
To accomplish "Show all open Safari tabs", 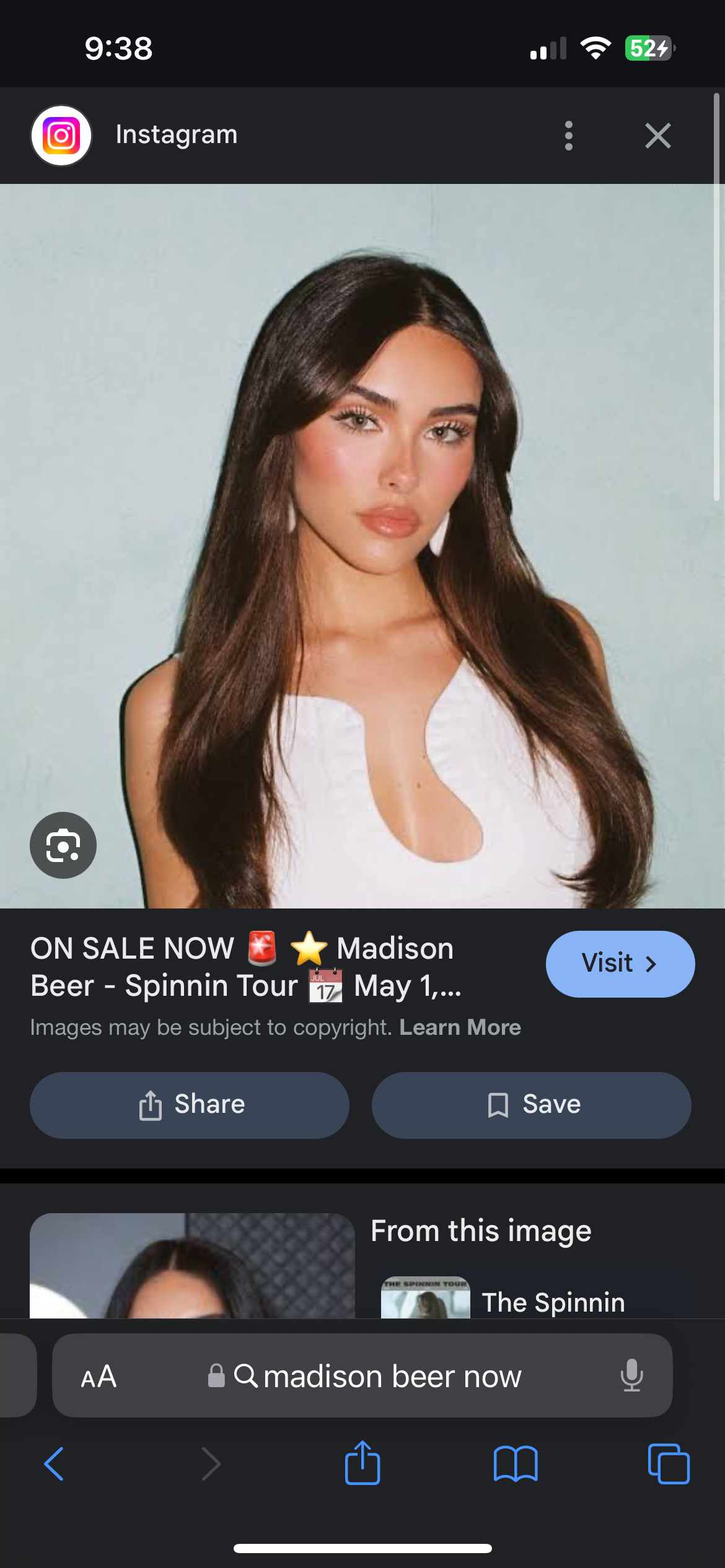I will [669, 1464].
